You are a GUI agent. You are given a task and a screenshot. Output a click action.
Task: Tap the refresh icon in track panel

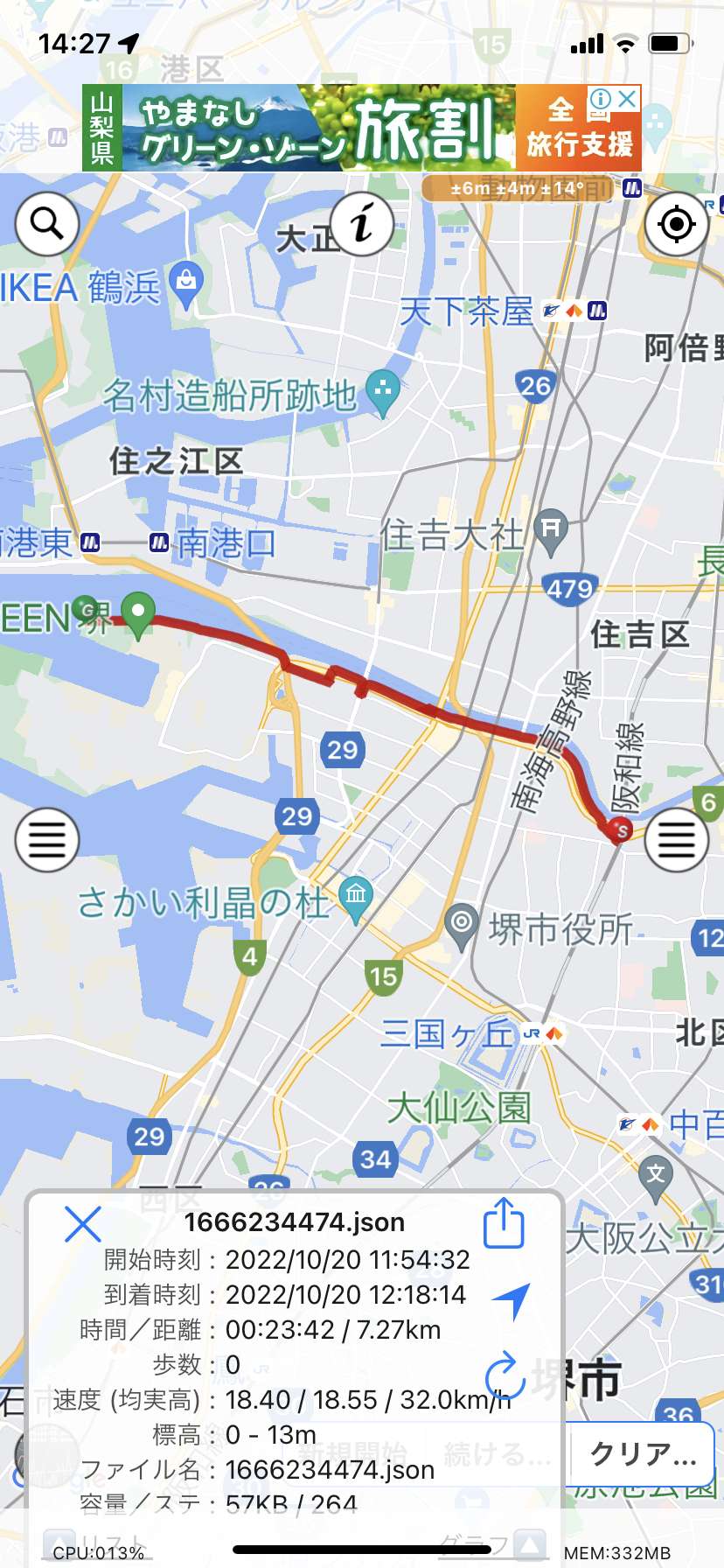tap(505, 1375)
